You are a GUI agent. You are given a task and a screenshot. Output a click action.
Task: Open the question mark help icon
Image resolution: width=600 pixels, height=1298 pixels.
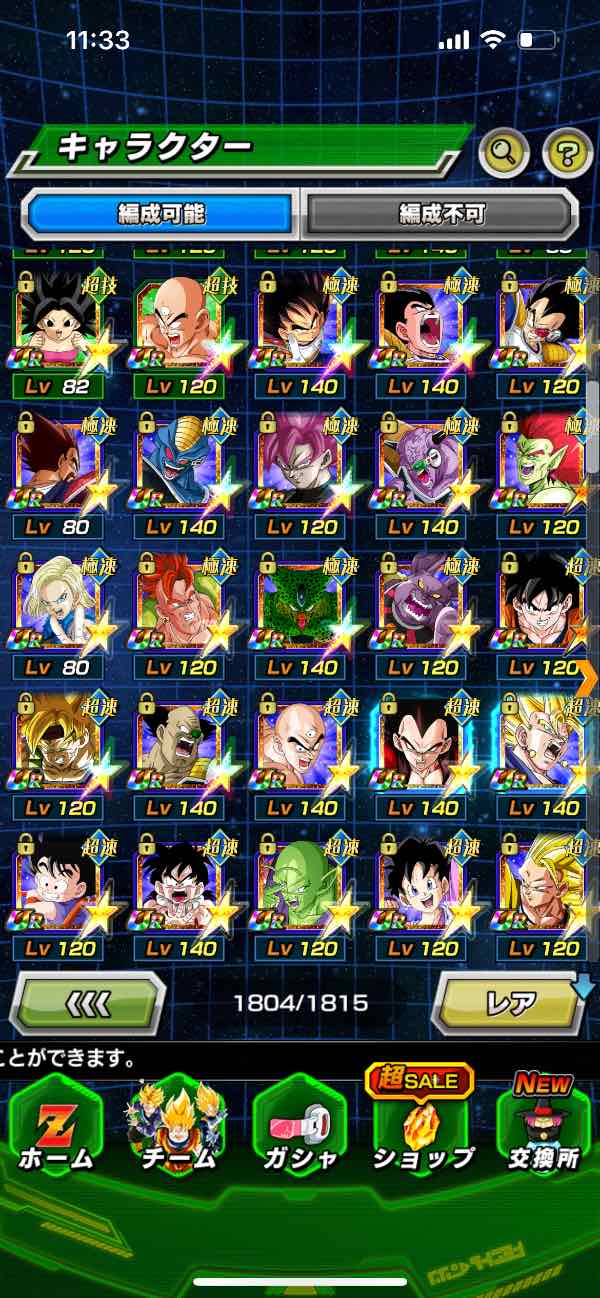tap(567, 154)
